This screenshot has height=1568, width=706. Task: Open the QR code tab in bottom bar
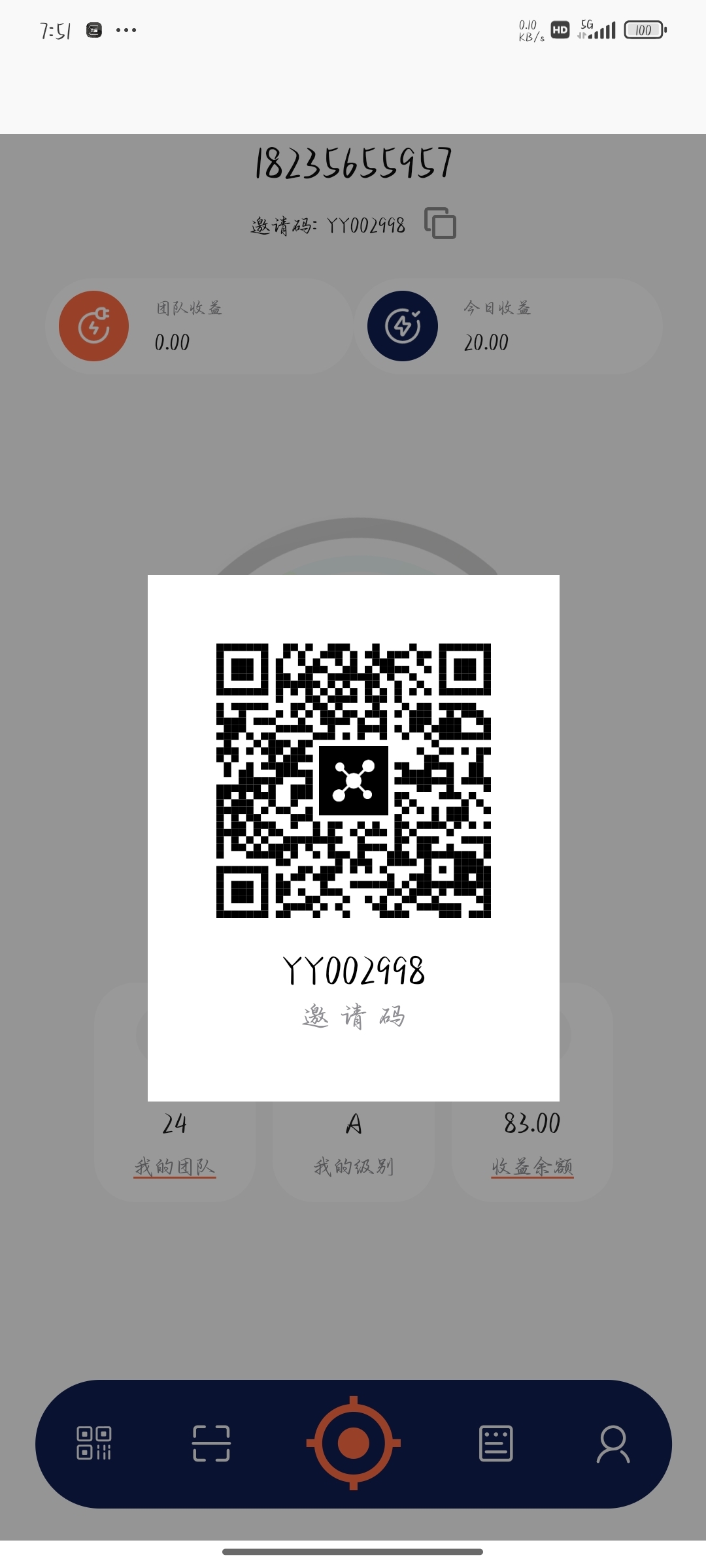click(94, 1443)
